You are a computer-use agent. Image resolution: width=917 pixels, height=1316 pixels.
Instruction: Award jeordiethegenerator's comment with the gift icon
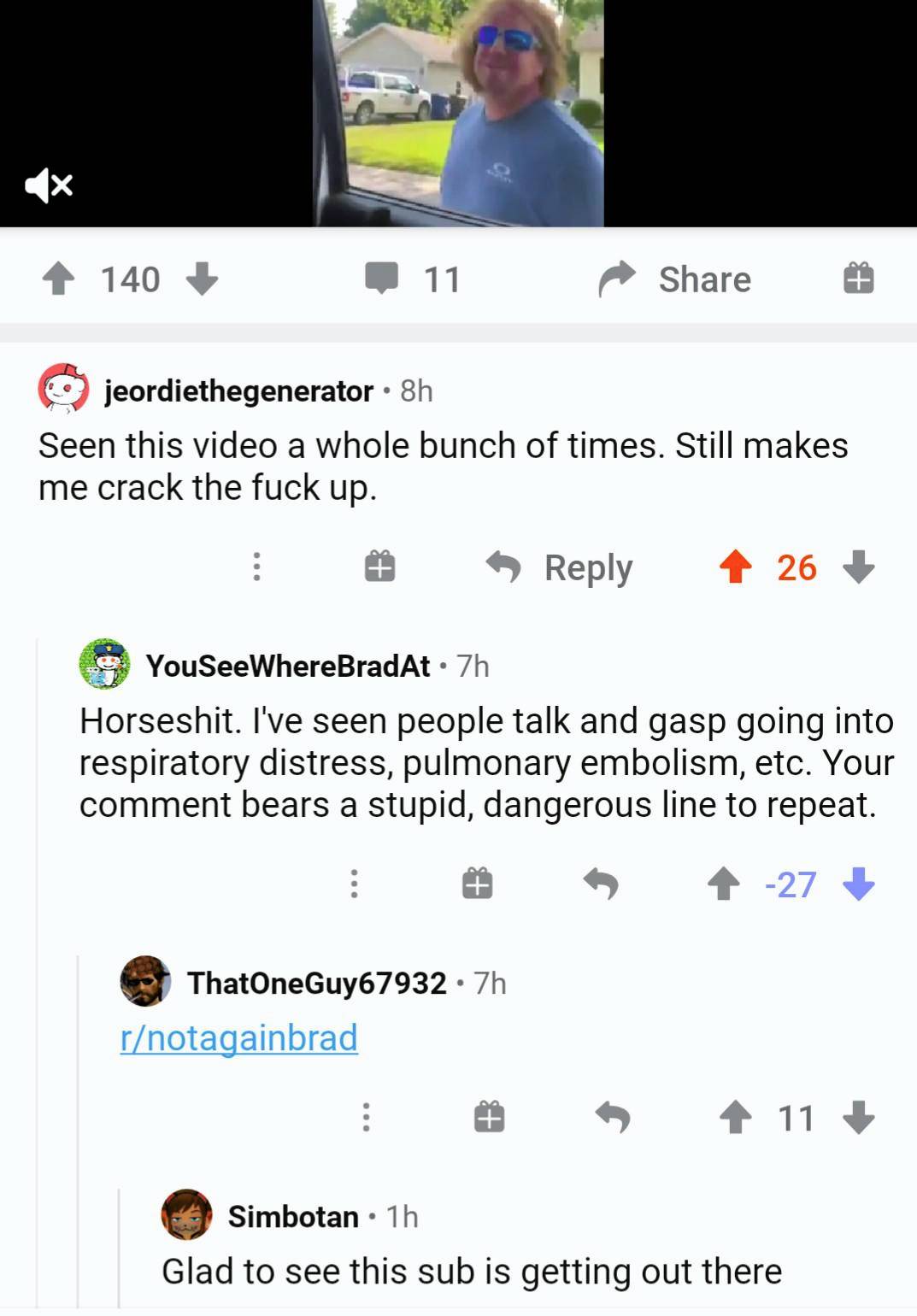[x=381, y=567]
